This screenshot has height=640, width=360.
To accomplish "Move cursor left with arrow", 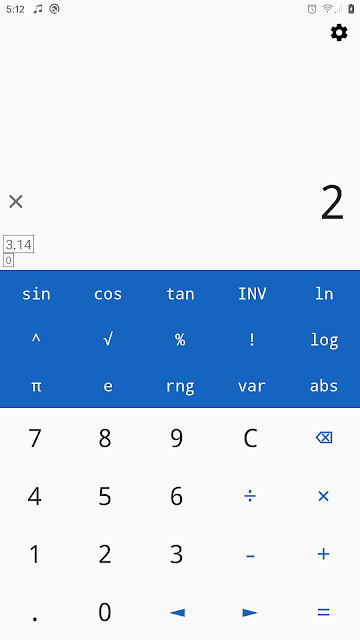I will 177,612.
